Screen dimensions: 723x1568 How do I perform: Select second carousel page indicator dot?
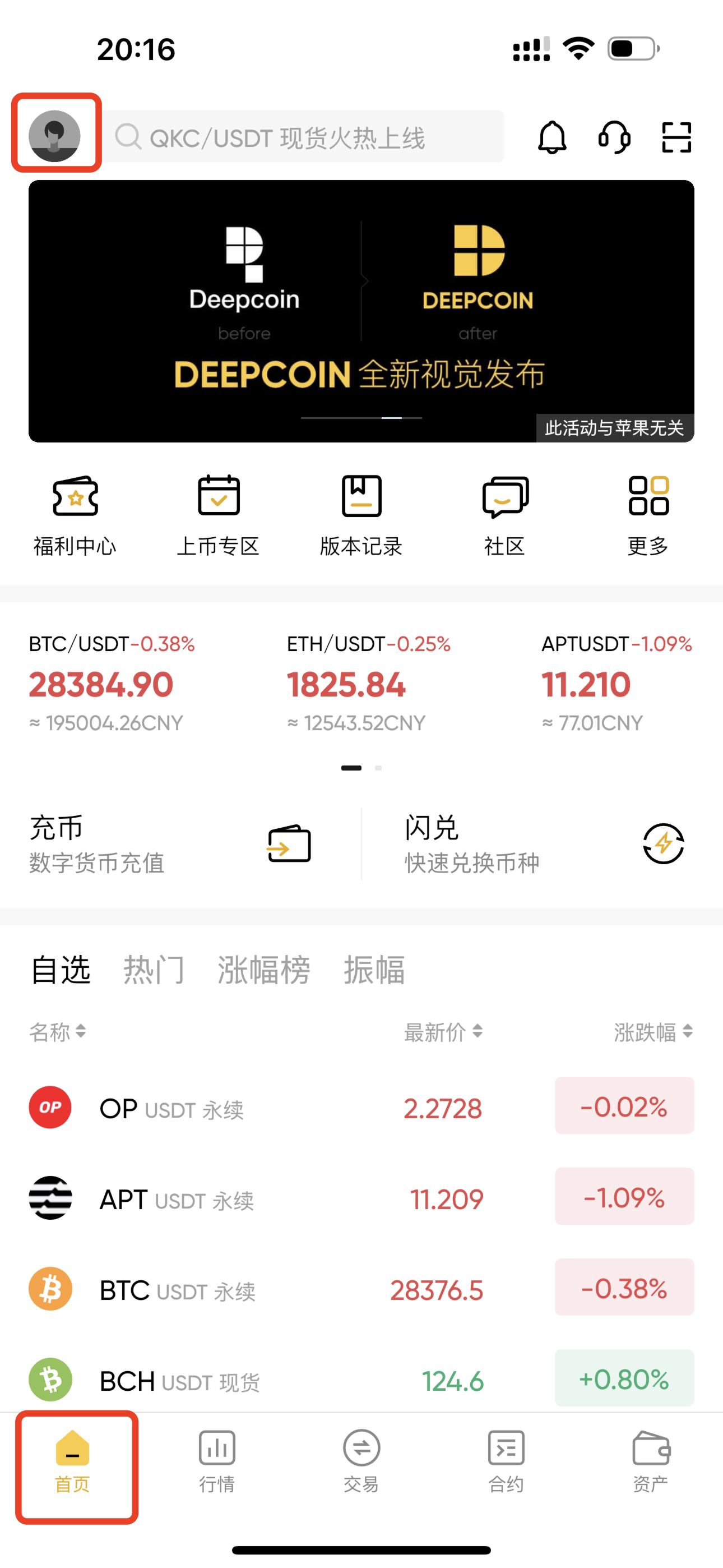tap(378, 768)
